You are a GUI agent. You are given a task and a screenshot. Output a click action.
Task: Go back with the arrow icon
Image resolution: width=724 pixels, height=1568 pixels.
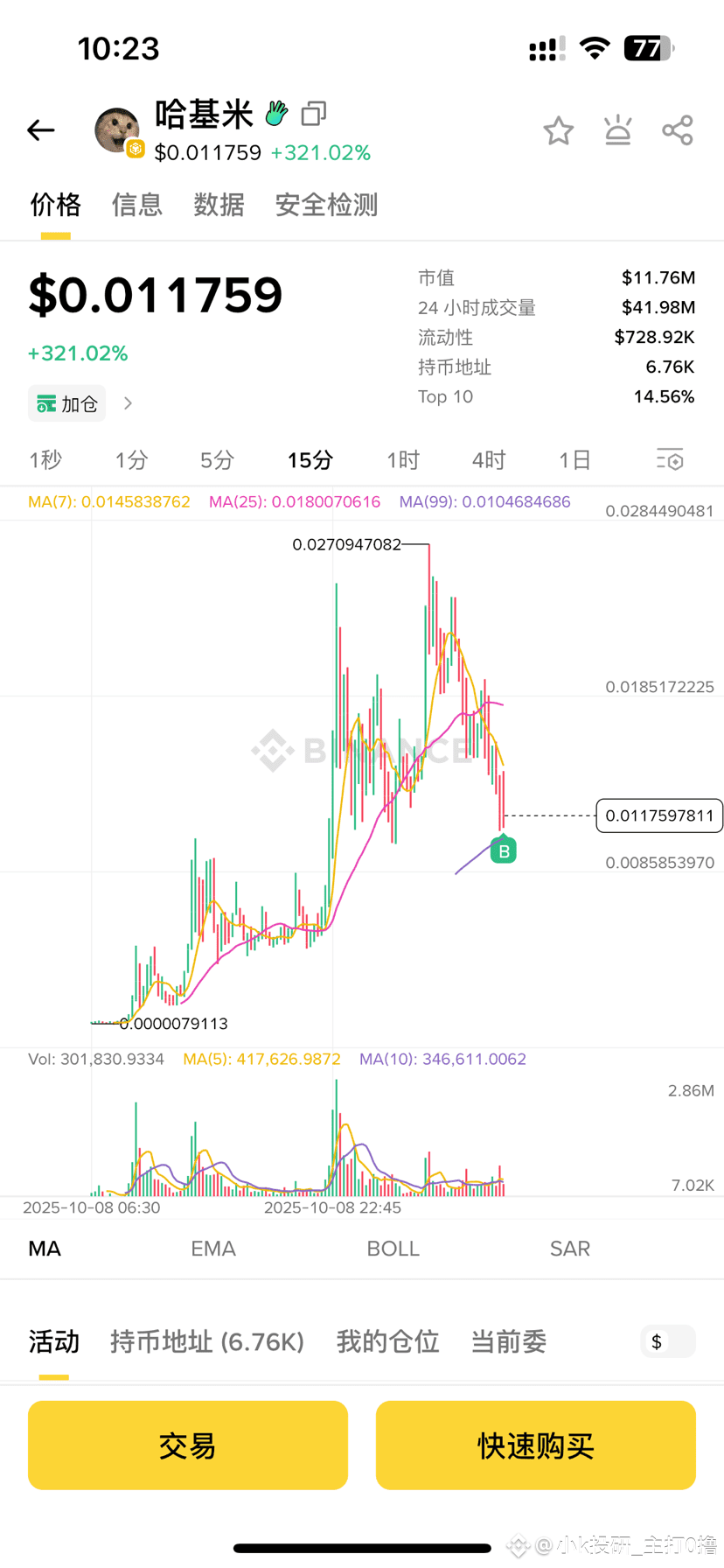[x=40, y=130]
